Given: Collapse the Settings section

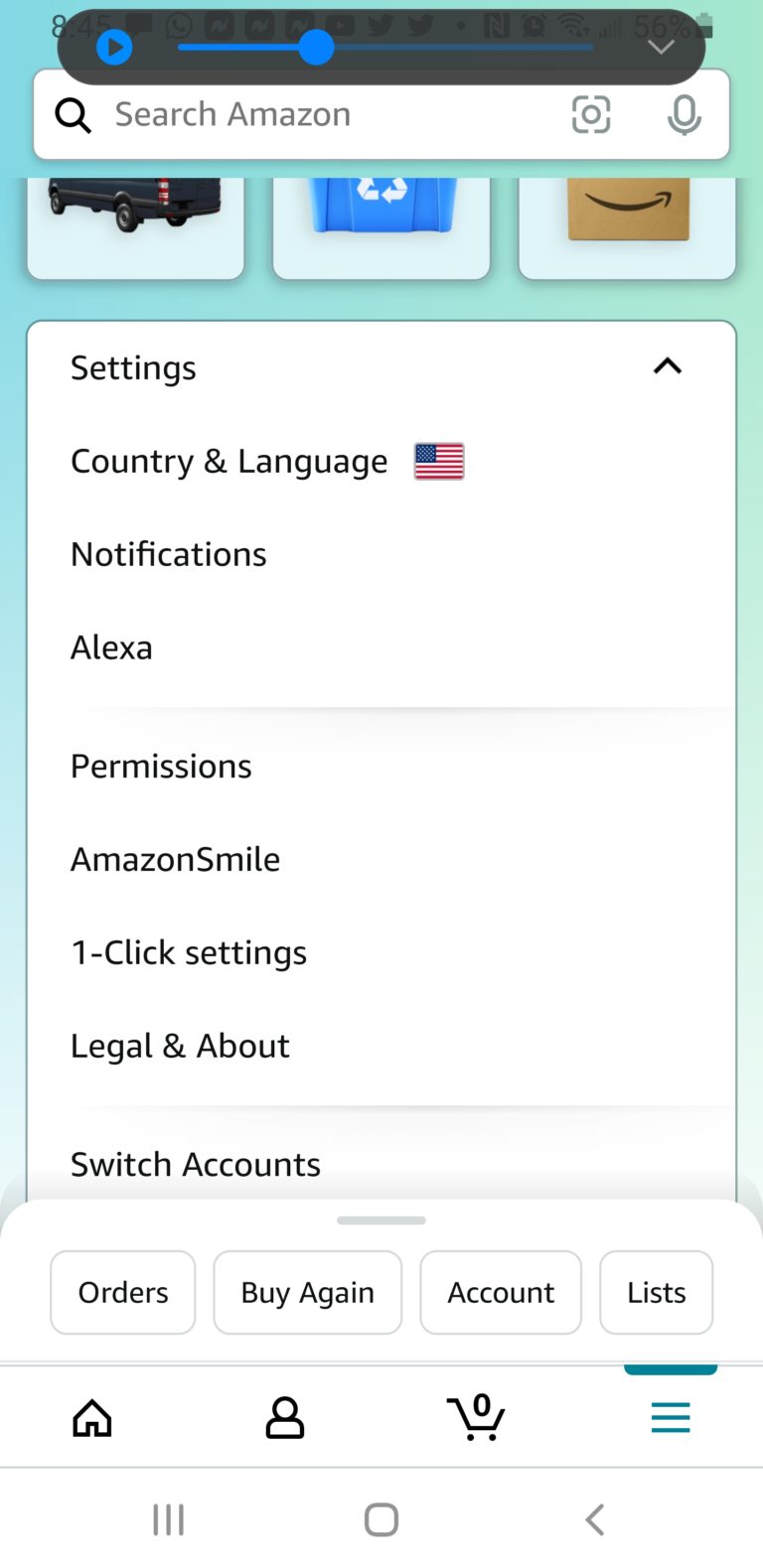Looking at the screenshot, I should [x=668, y=366].
